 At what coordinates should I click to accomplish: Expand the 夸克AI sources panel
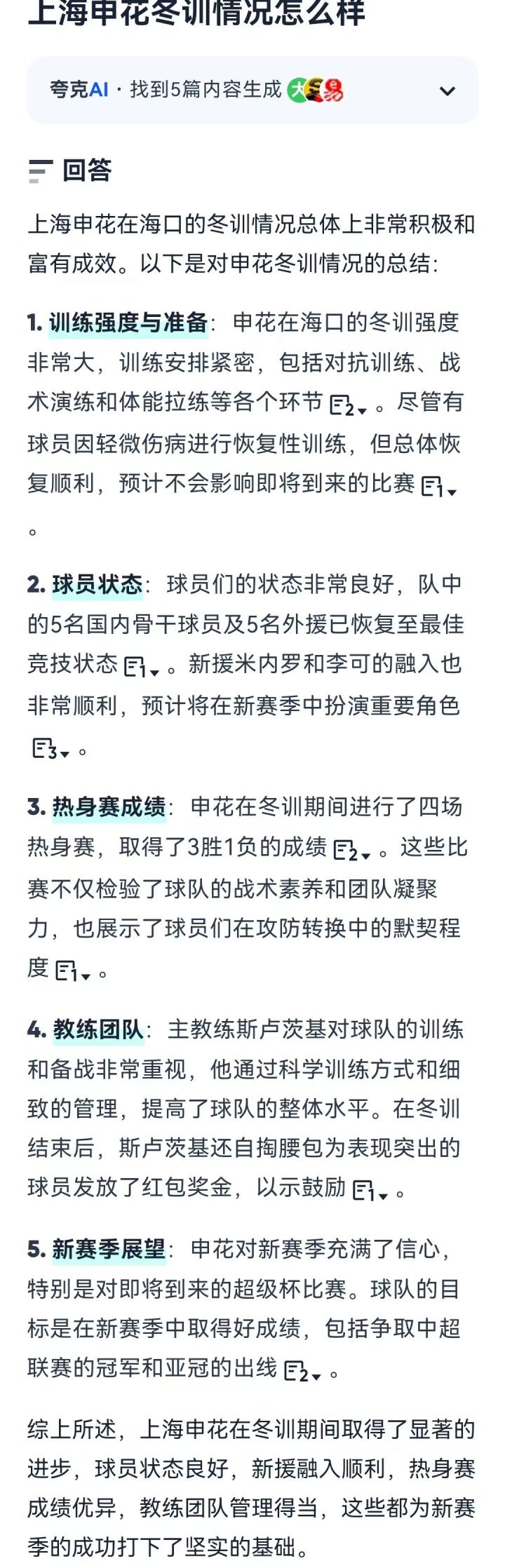(x=447, y=91)
